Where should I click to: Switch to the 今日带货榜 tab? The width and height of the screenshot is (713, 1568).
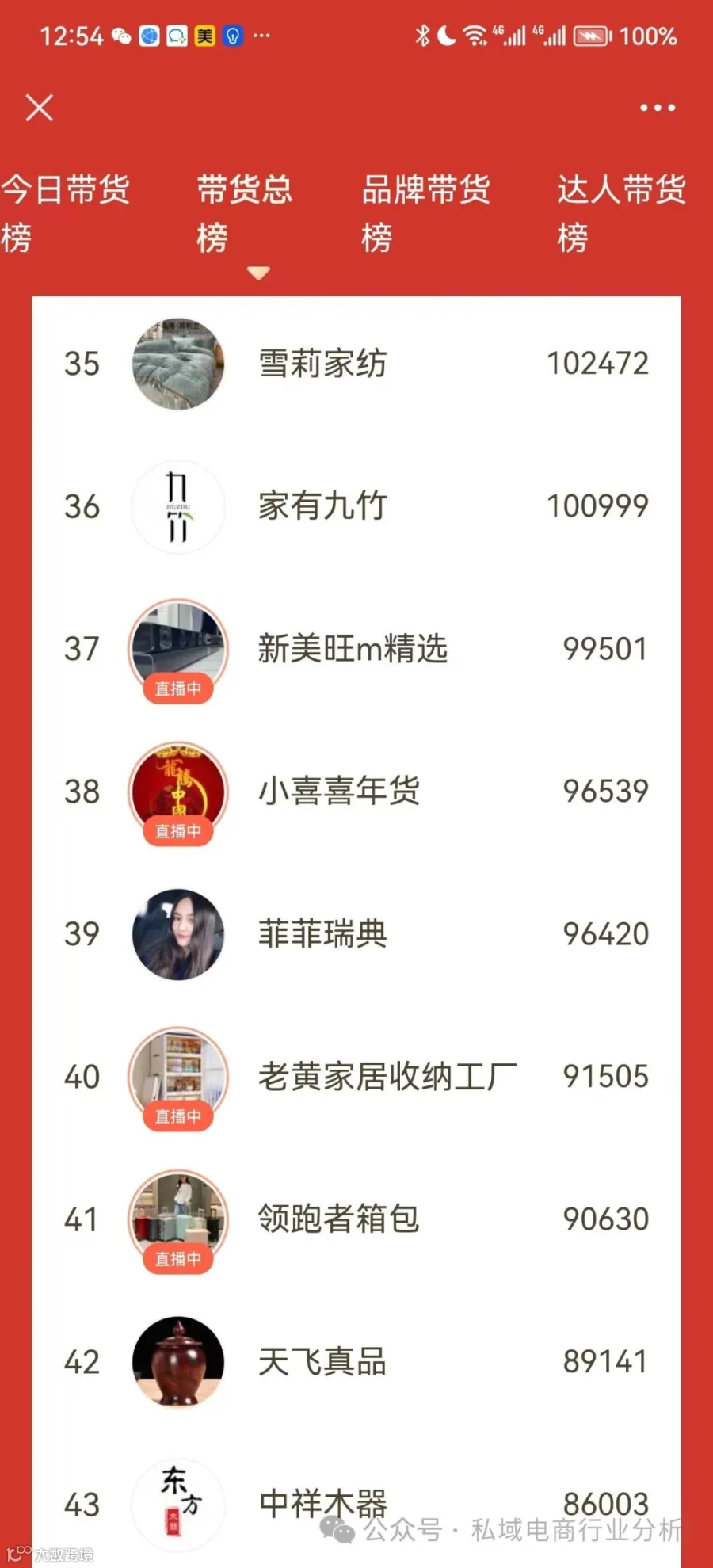pyautogui.click(x=65, y=213)
